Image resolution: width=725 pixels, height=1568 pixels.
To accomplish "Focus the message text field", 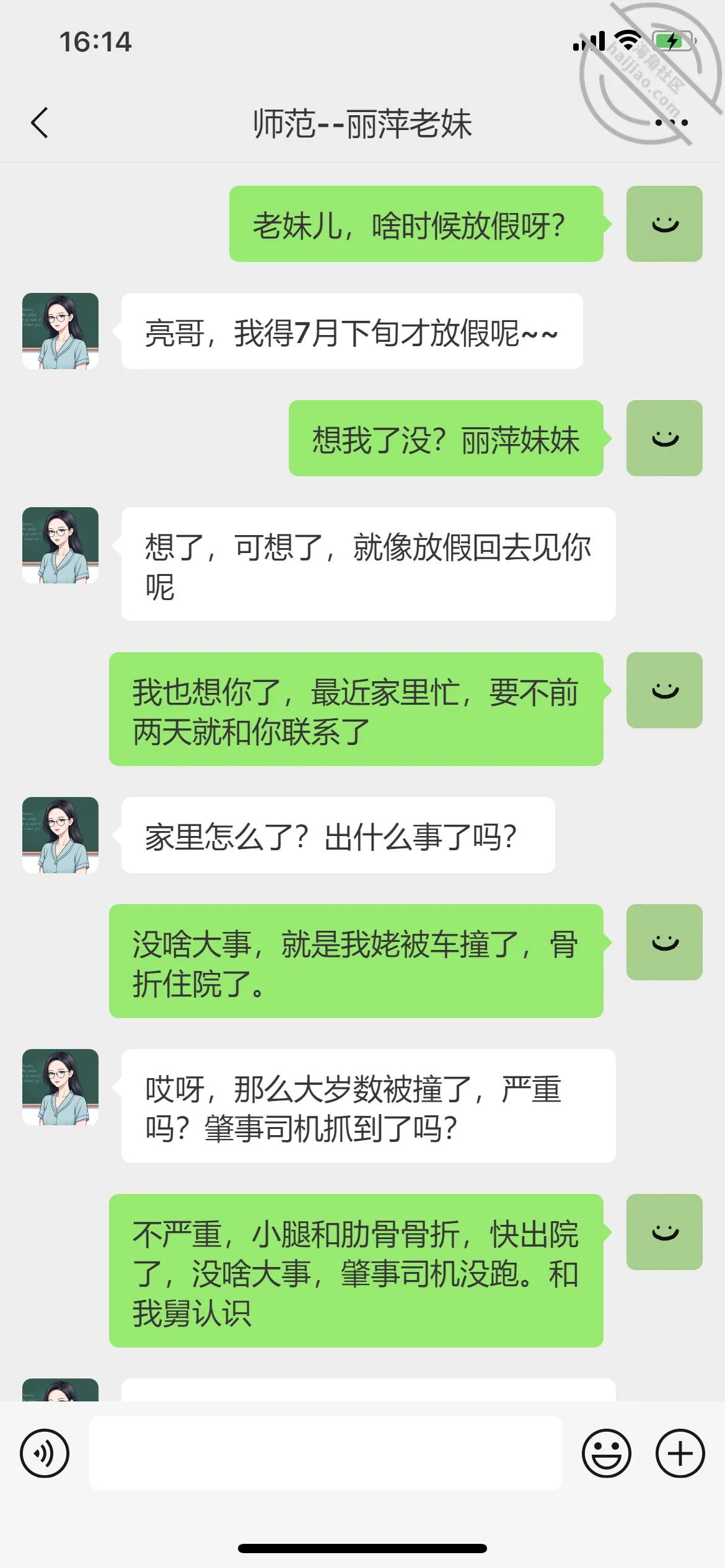I will coord(325,1453).
